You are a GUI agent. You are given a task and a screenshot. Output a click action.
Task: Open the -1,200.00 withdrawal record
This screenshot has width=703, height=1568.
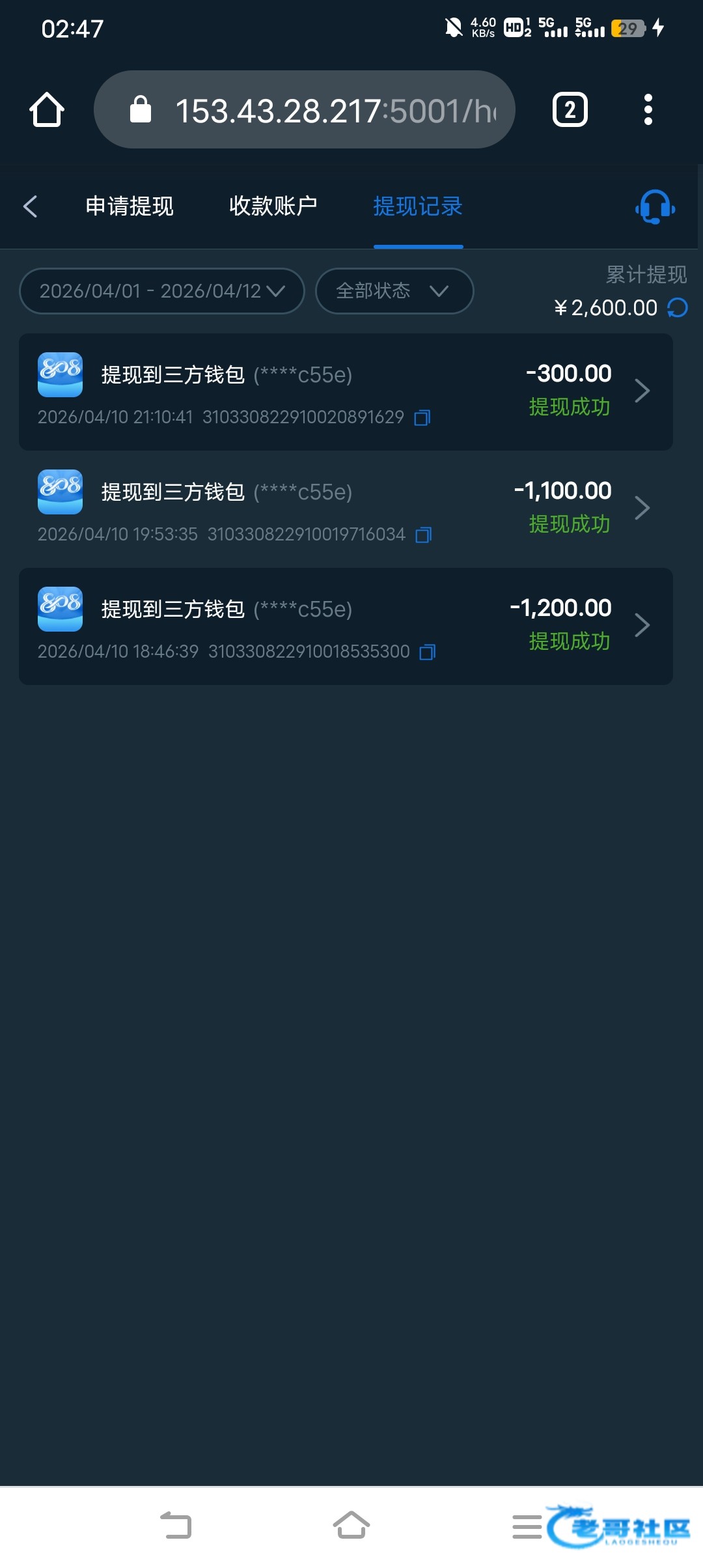pos(345,626)
